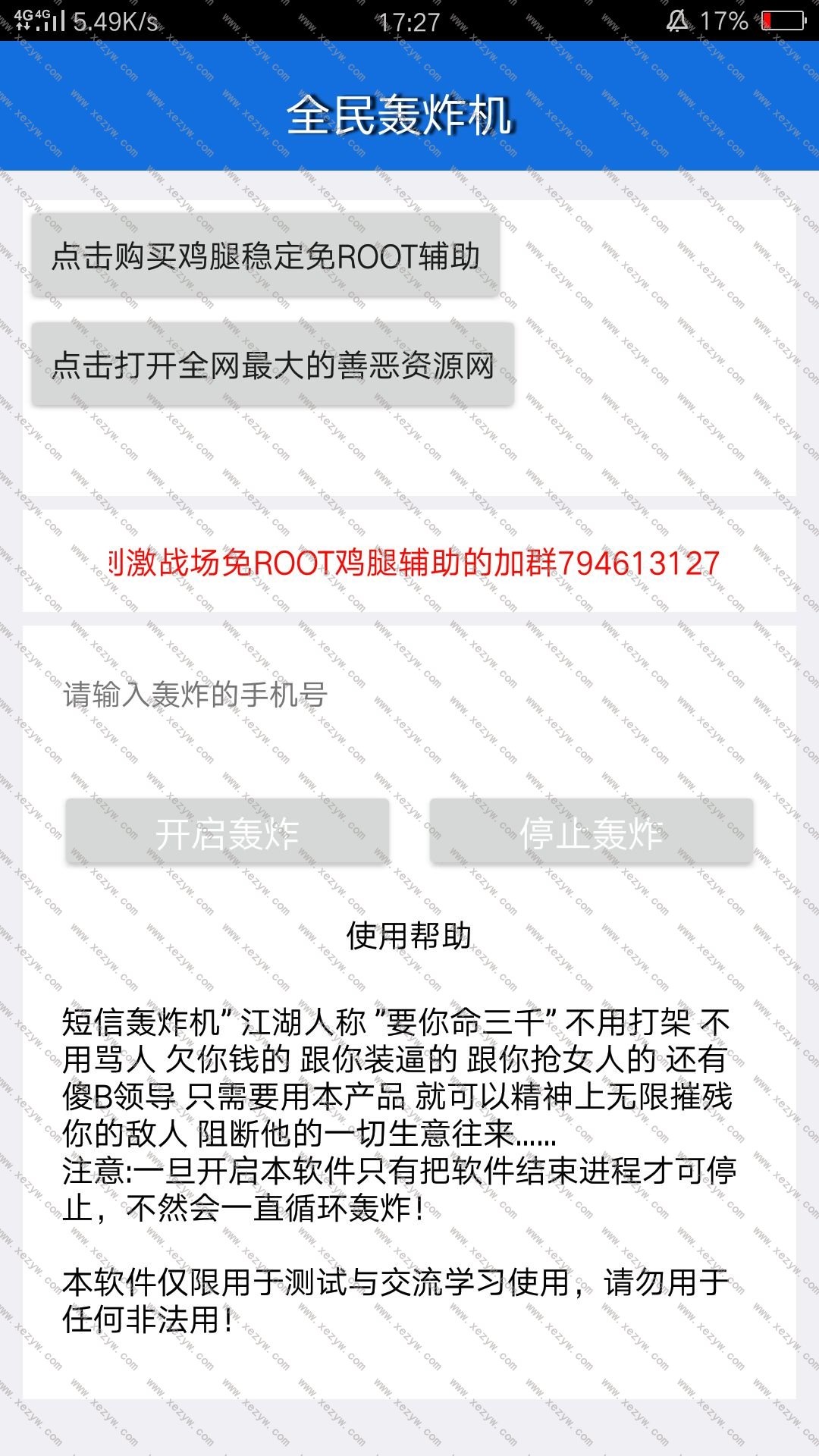Focus the 请输入轰炸的手机号 phone number field
Screen dimensions: 819x1456
(x=409, y=695)
